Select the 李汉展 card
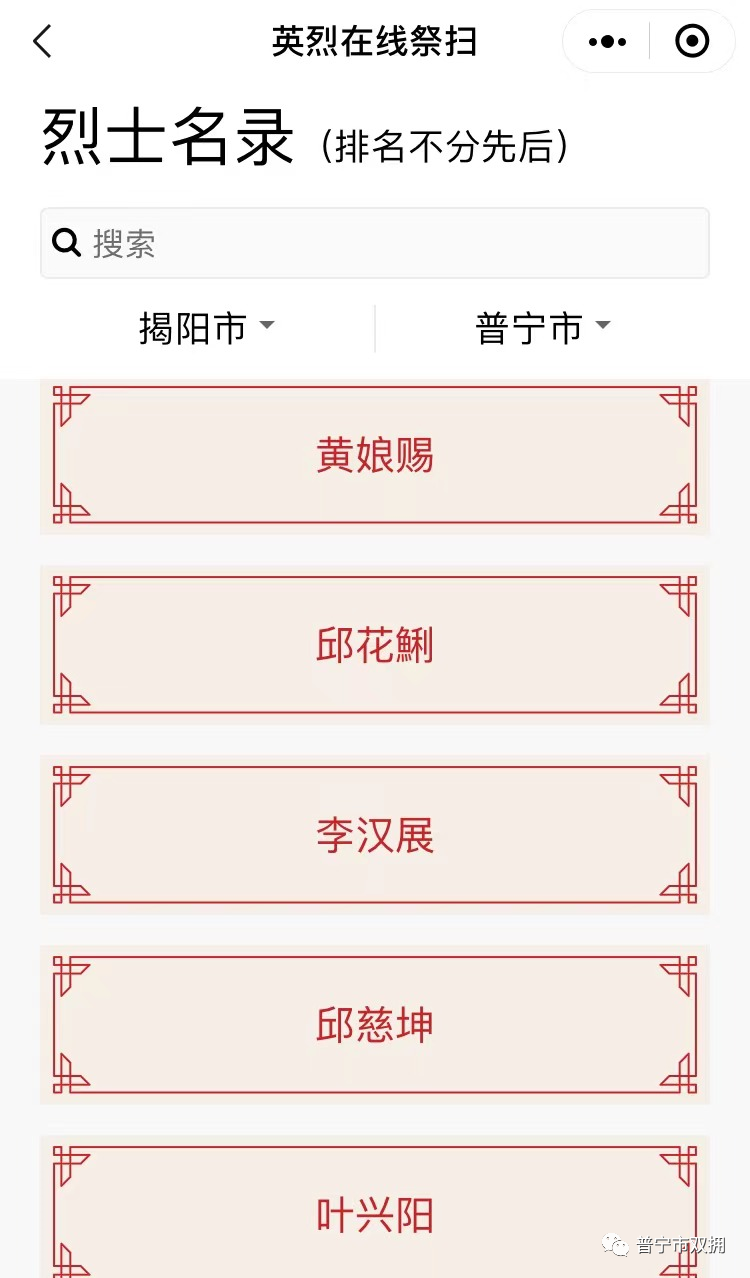 375,835
